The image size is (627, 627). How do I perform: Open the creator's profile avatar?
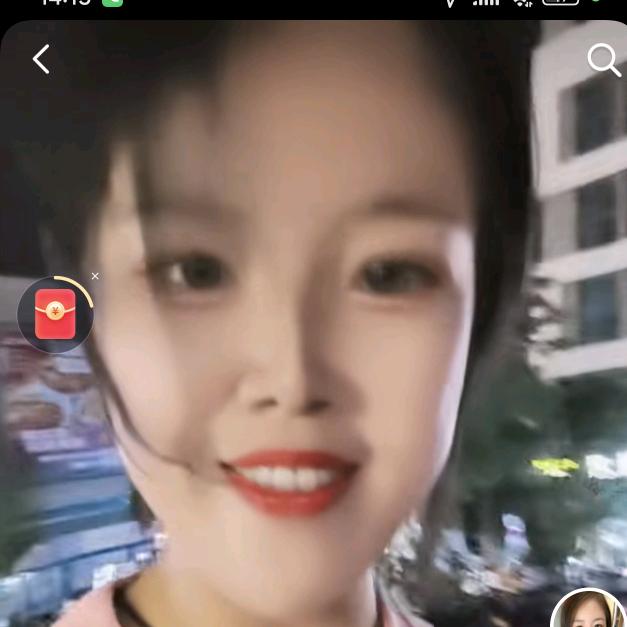591,612
